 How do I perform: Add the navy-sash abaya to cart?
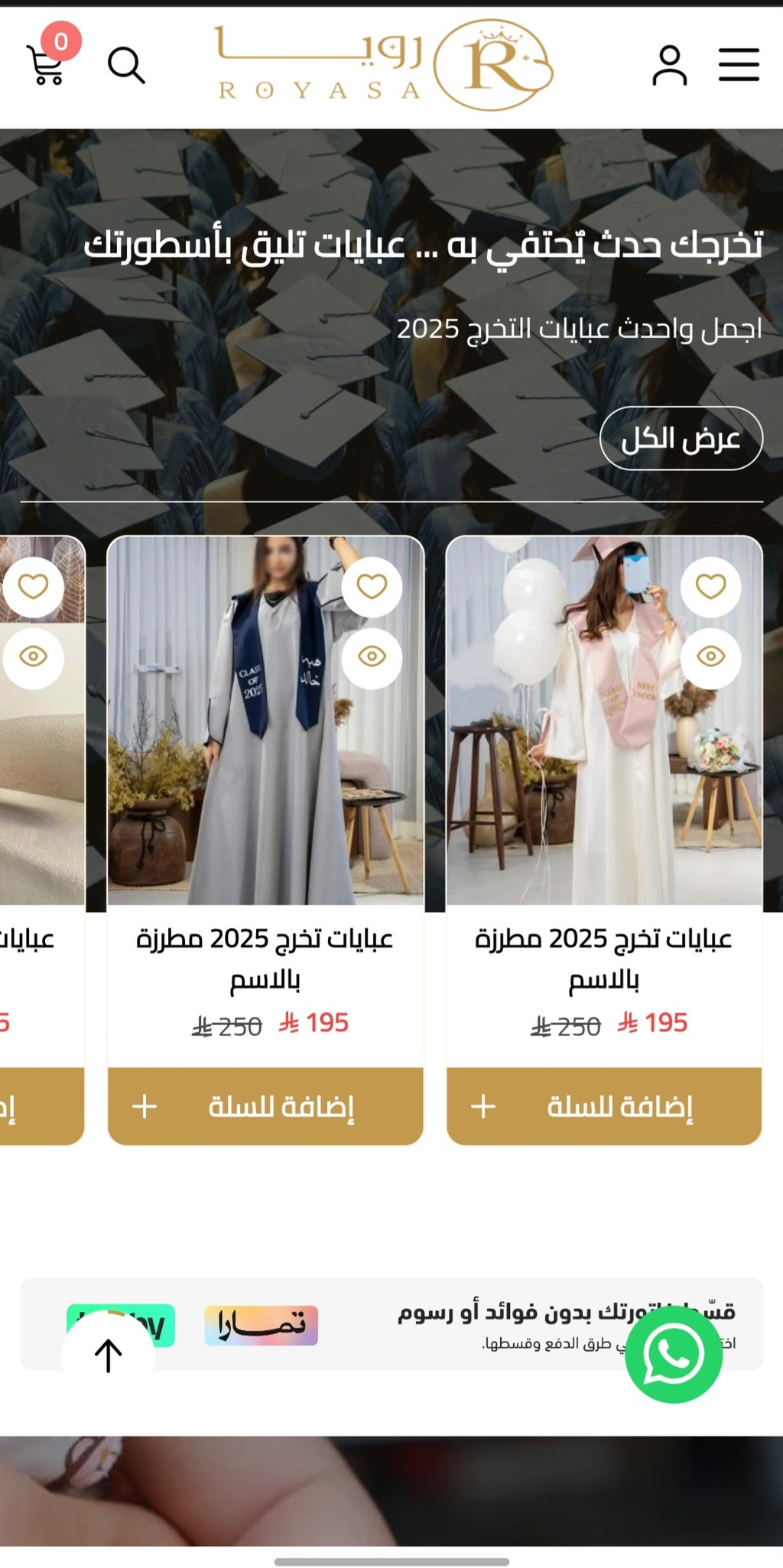coord(265,1106)
